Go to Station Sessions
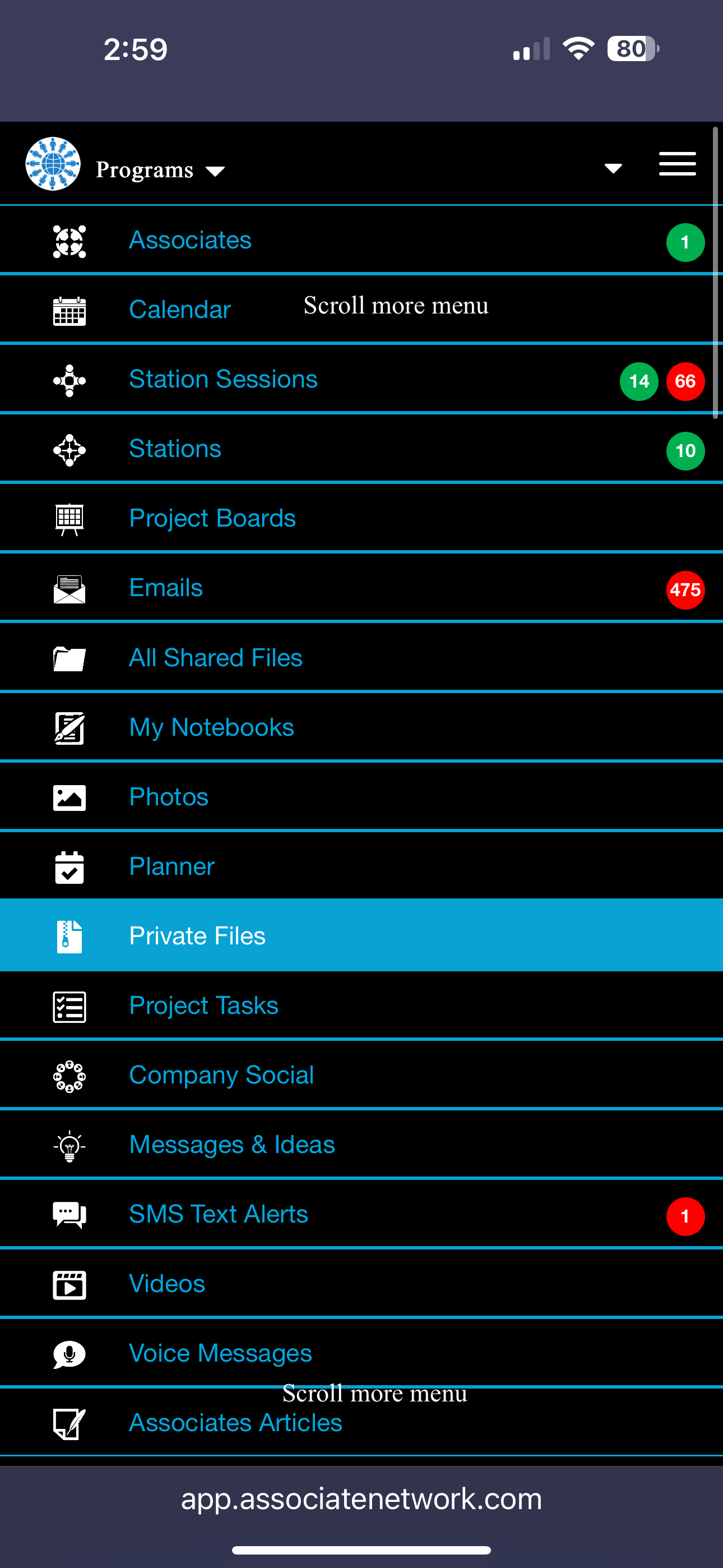The image size is (723, 1568). coord(223,379)
